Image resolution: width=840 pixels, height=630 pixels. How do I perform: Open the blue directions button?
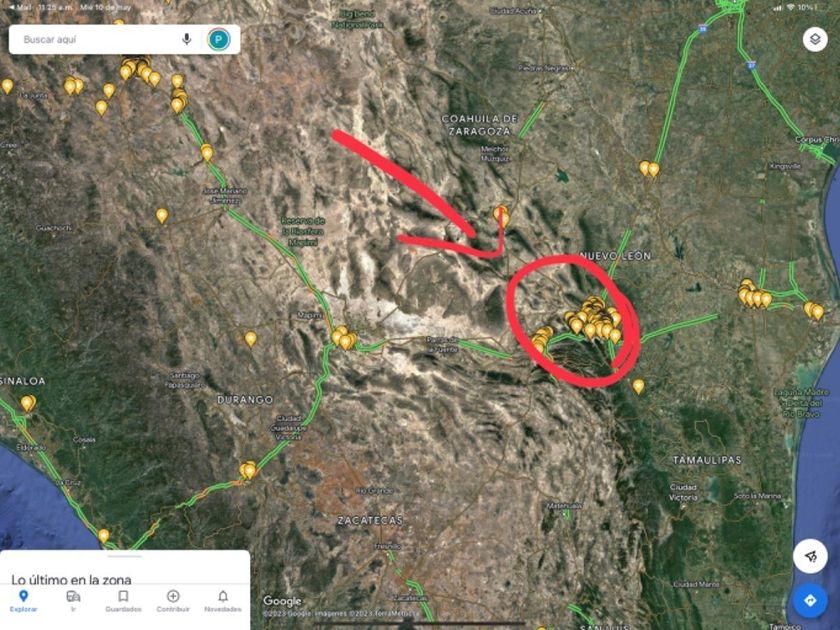pyautogui.click(x=810, y=601)
